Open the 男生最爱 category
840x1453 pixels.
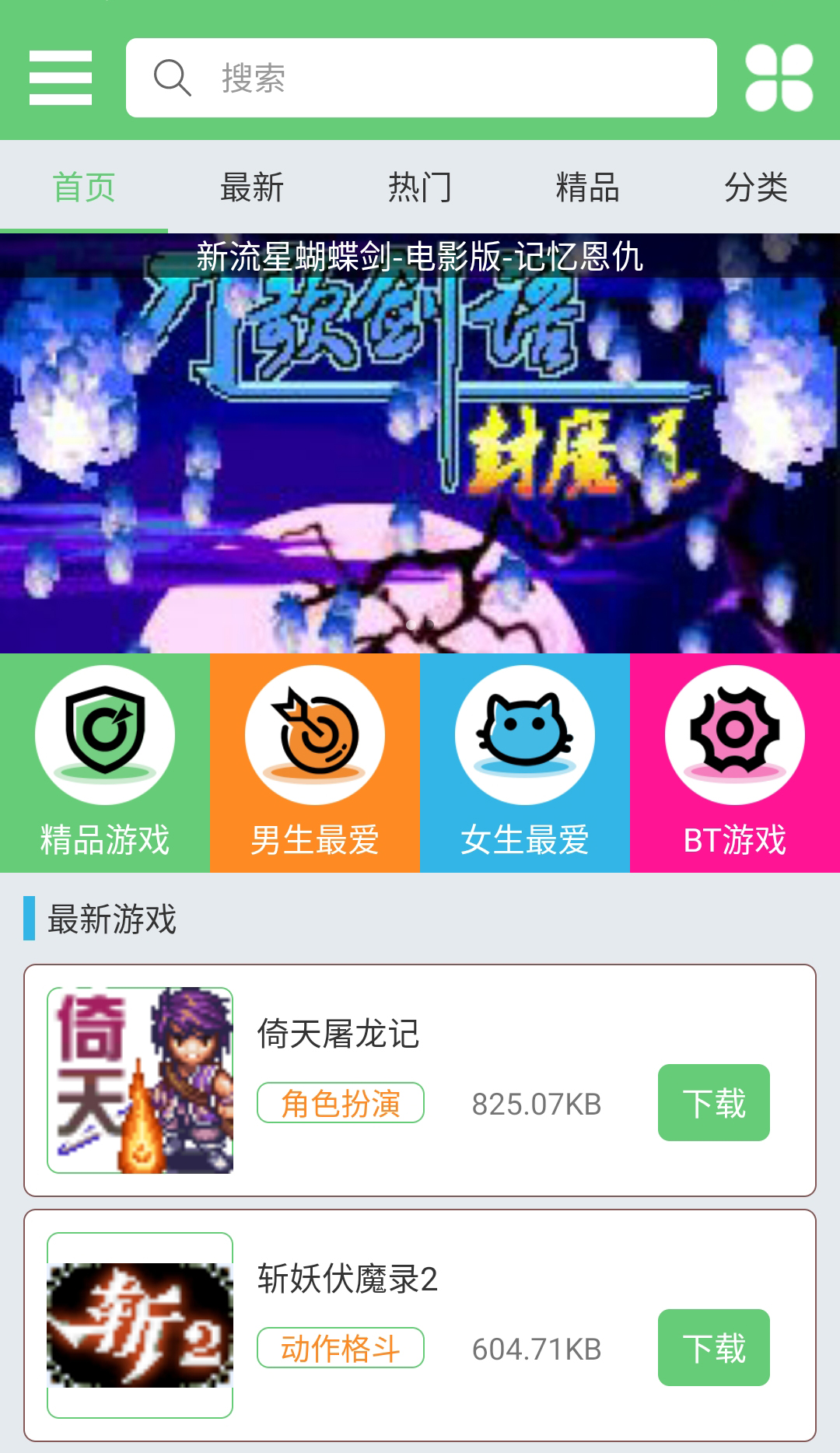tap(315, 762)
